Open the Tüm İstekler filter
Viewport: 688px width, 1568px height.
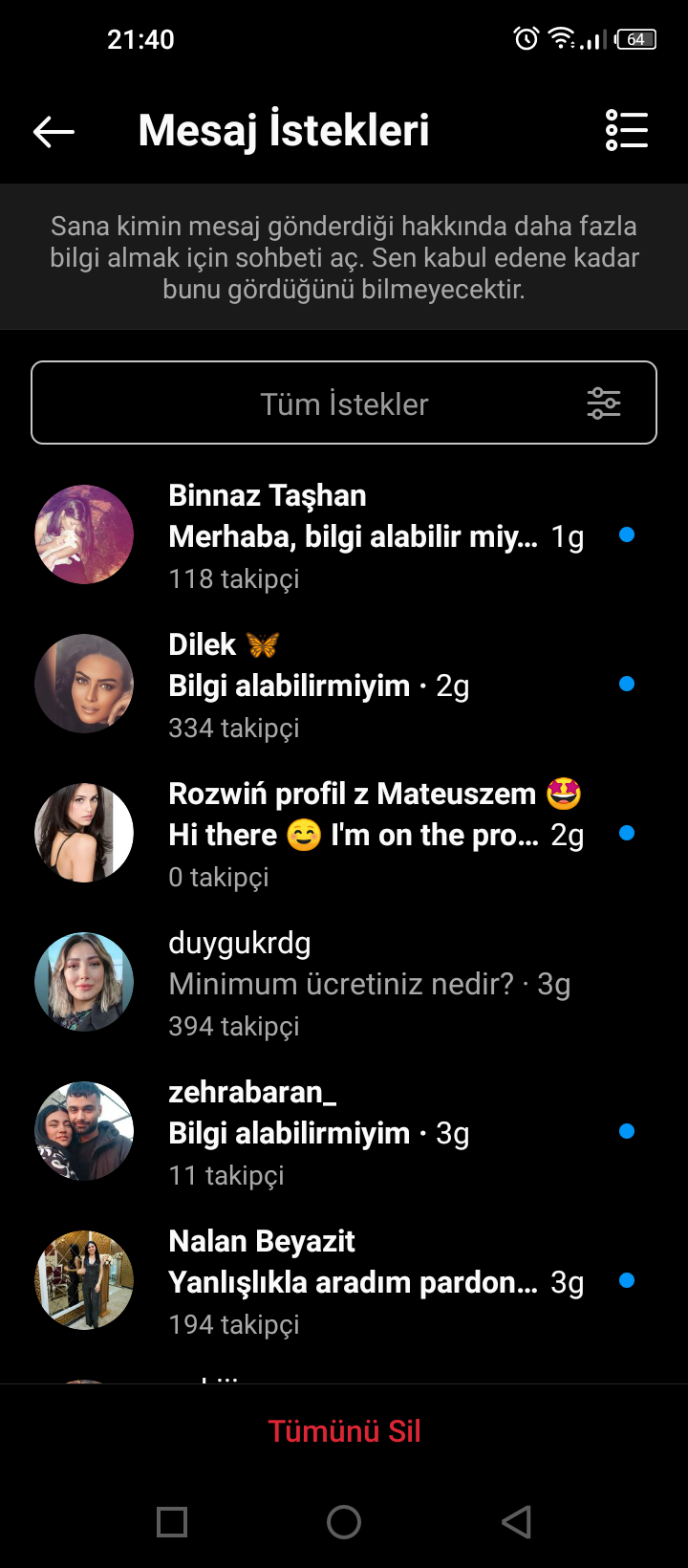coord(344,403)
